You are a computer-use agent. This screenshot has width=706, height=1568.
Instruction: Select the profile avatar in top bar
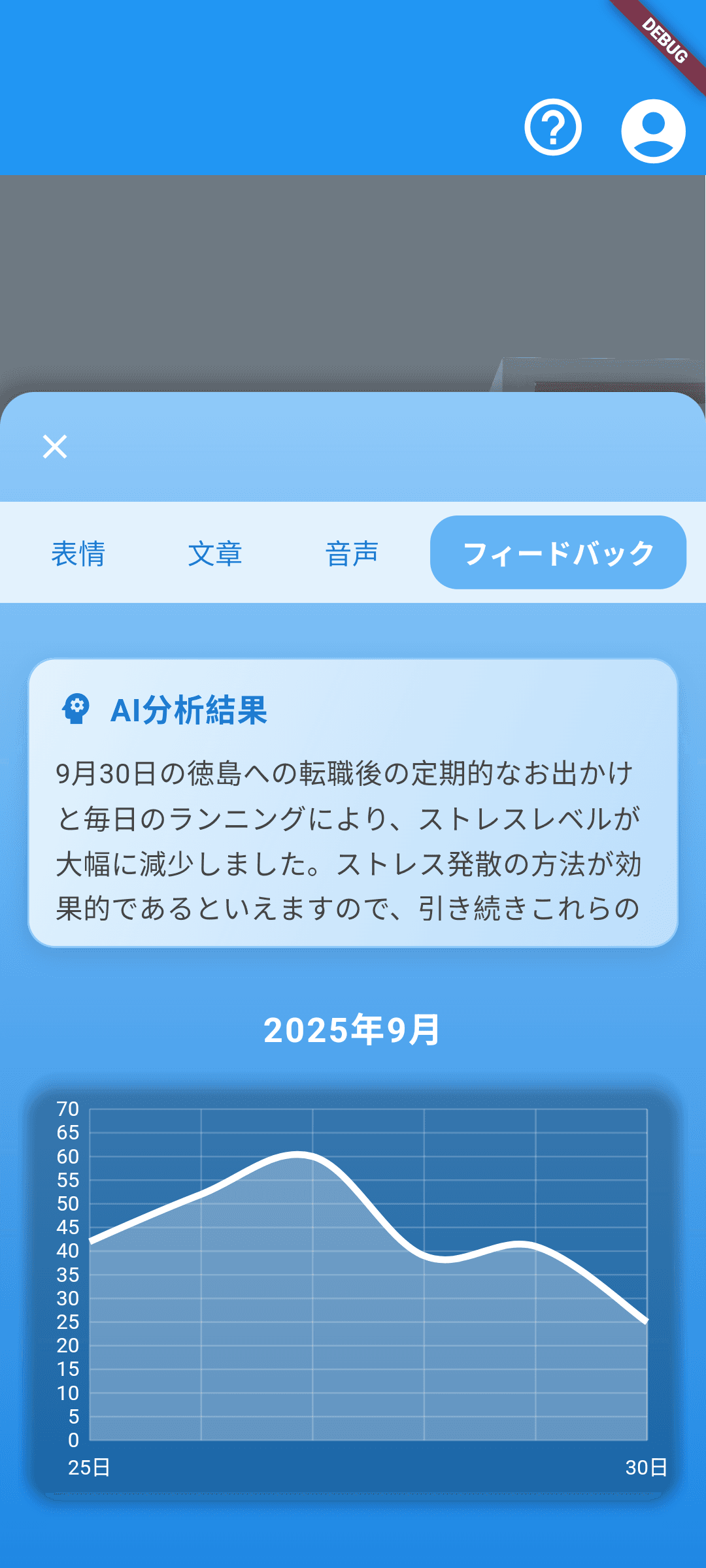(x=654, y=129)
